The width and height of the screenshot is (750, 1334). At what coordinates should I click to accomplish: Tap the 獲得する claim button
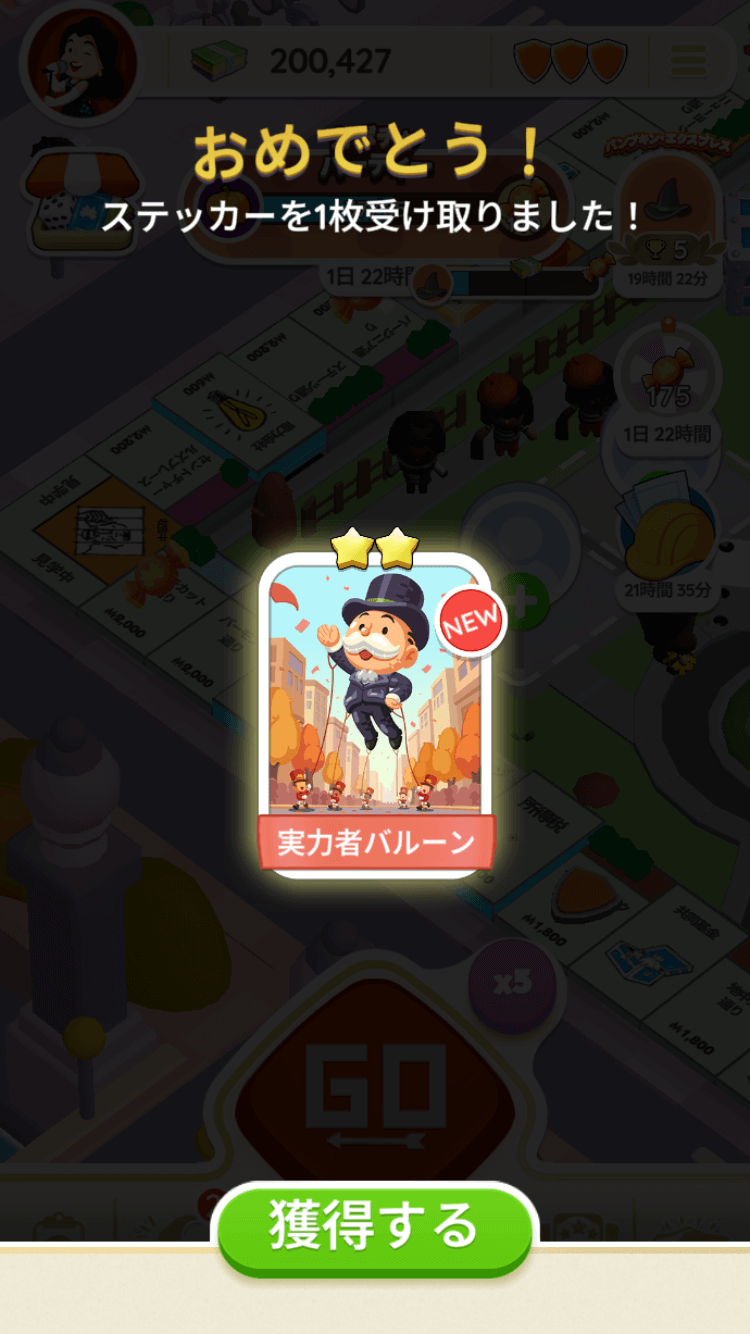click(x=374, y=1227)
